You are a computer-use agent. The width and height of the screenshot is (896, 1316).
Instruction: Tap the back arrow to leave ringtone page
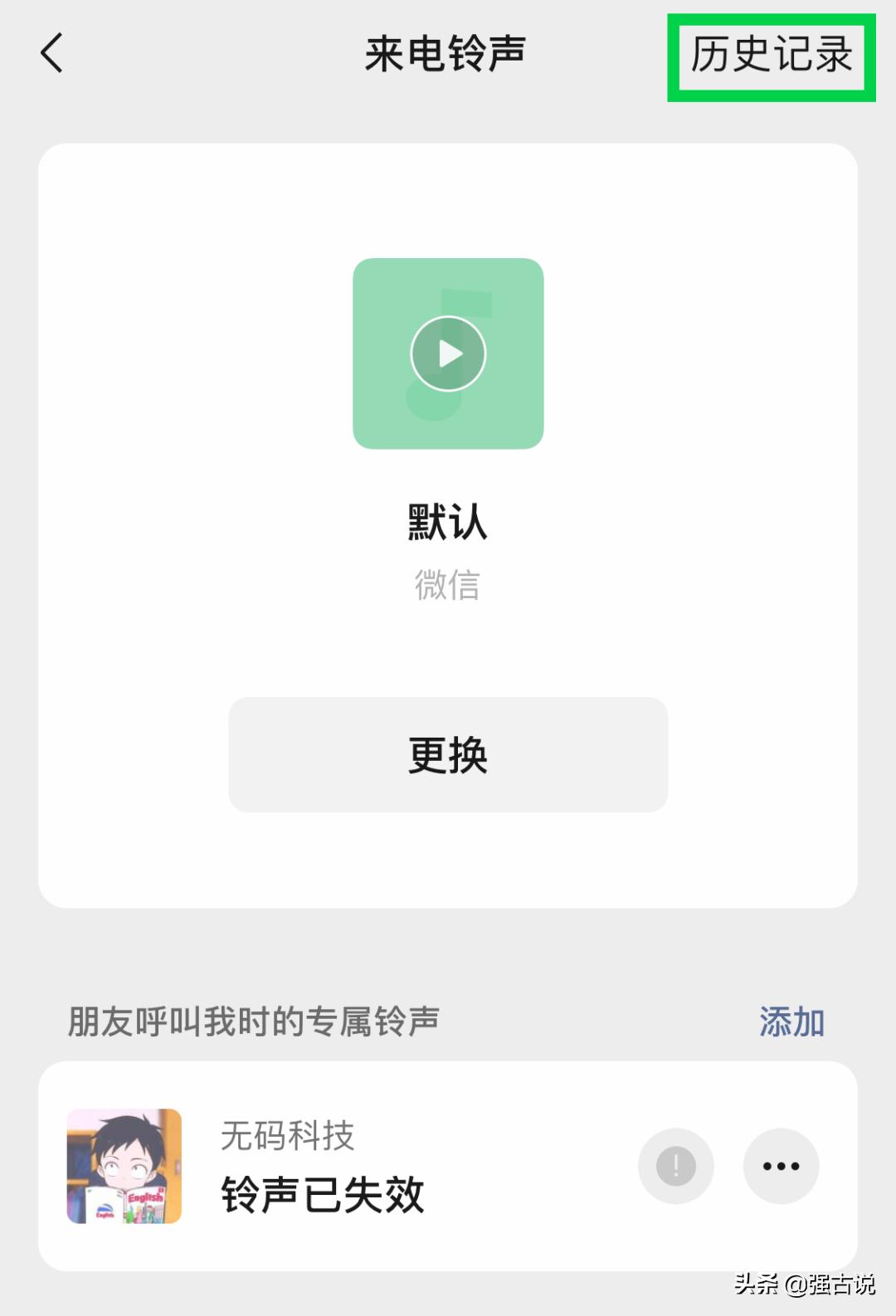point(51,54)
